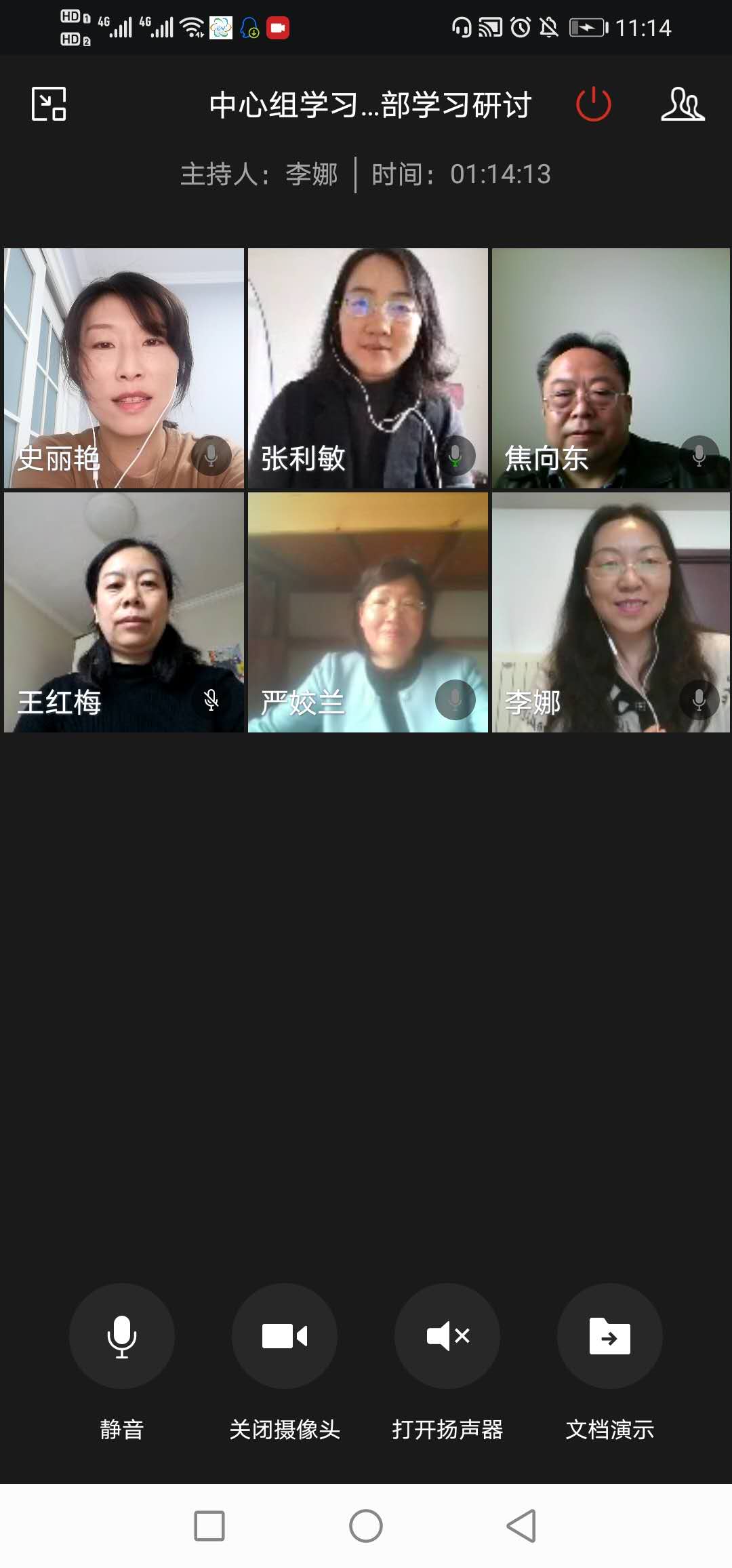Viewport: 732px width, 1568px height.
Task: Open host 李娜's video tile
Action: pos(611,612)
